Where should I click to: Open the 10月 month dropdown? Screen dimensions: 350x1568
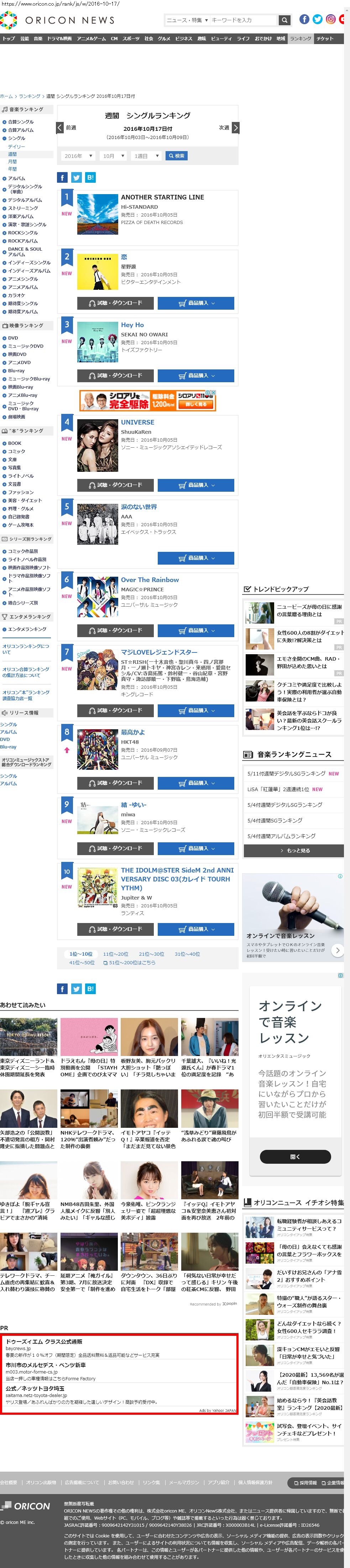click(x=114, y=156)
